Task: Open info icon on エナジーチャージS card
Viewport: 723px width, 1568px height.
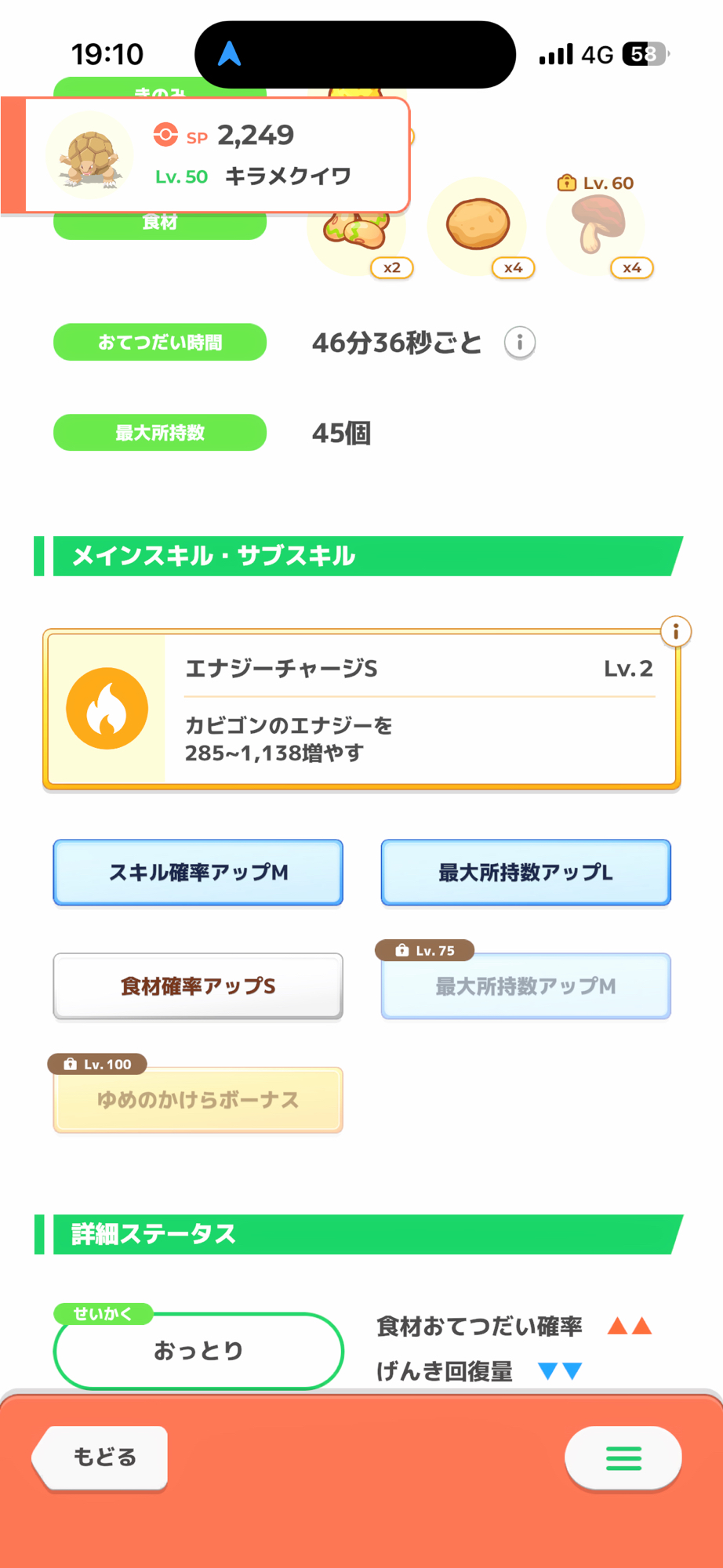Action: click(675, 631)
